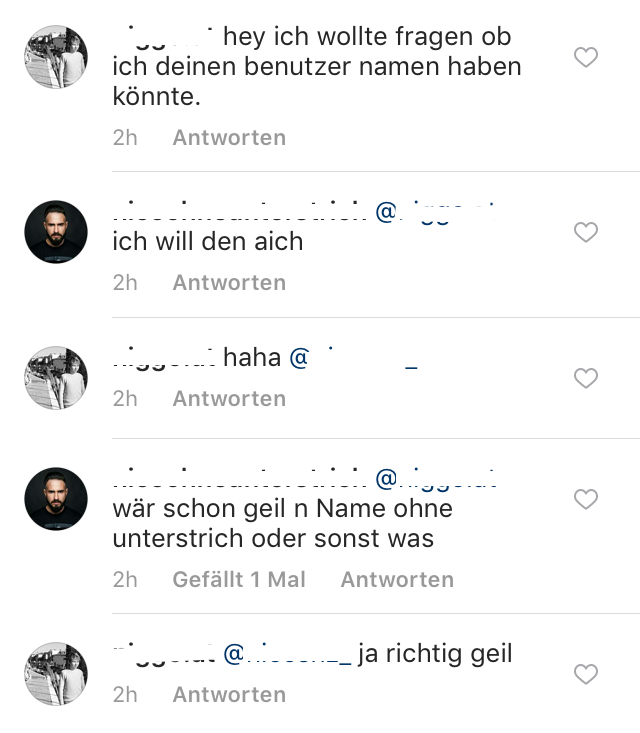Tap Antworten under "ich will den aich"

coord(229,283)
